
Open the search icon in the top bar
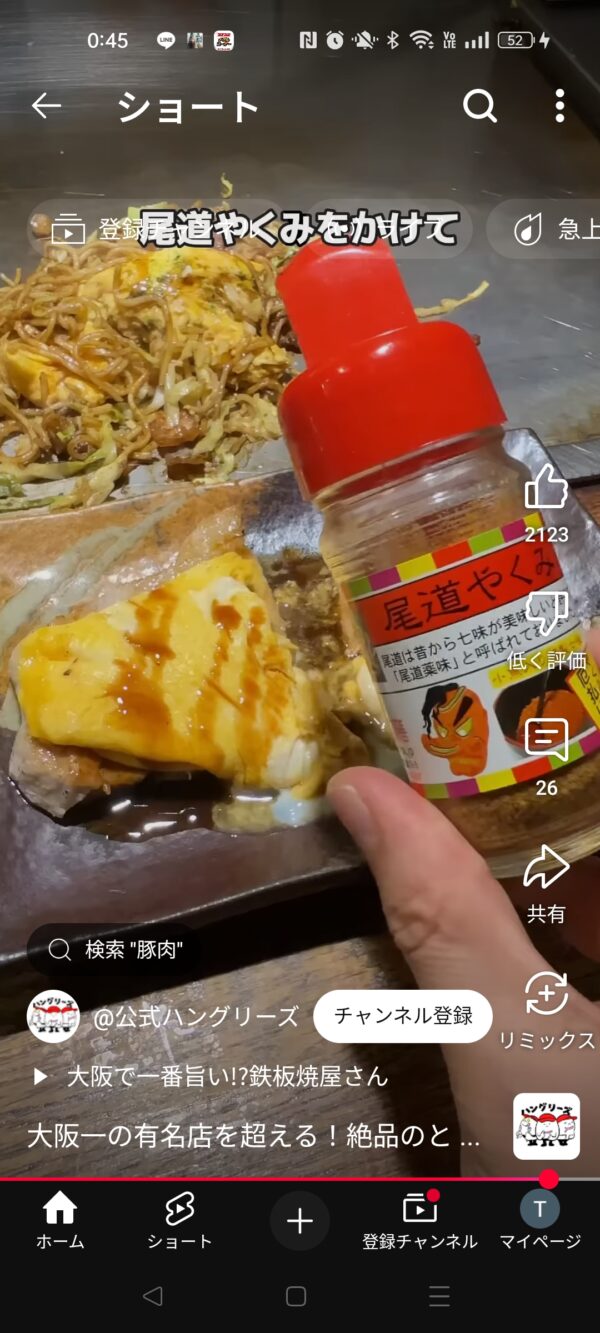[x=480, y=106]
